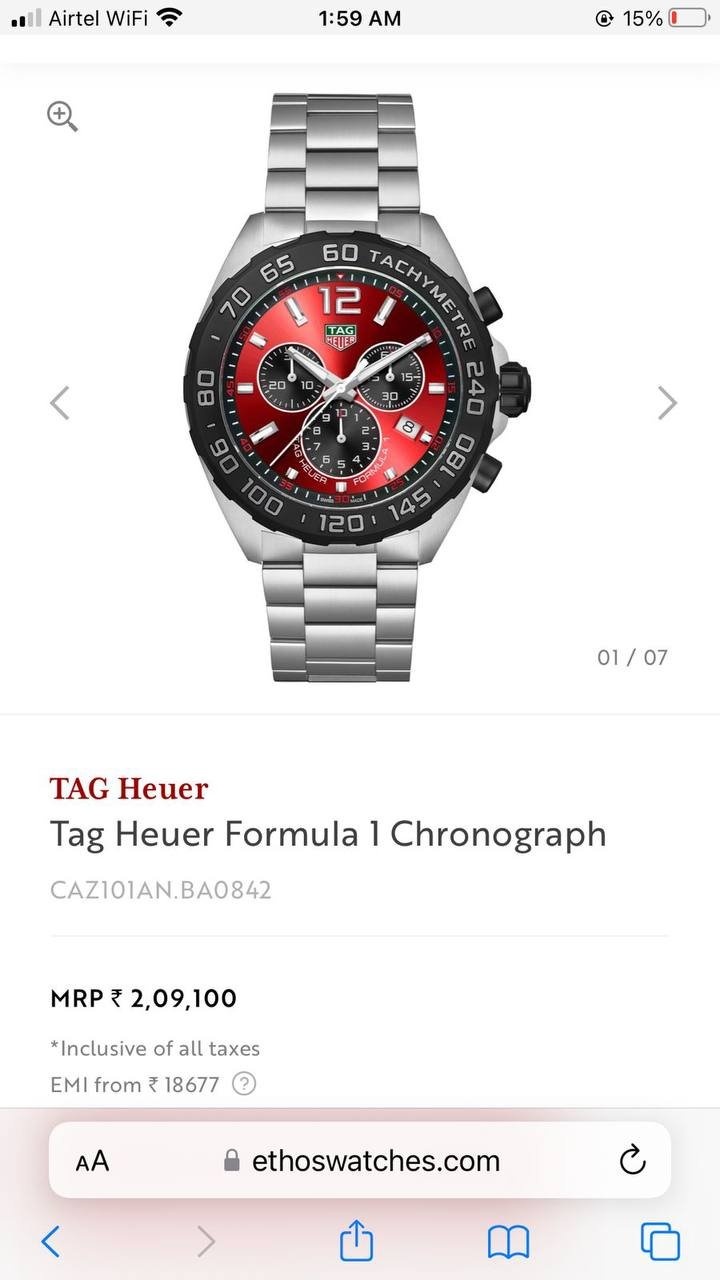Open Safari's AA reader options
Image resolution: width=720 pixels, height=1280 pixels.
pyautogui.click(x=92, y=1161)
